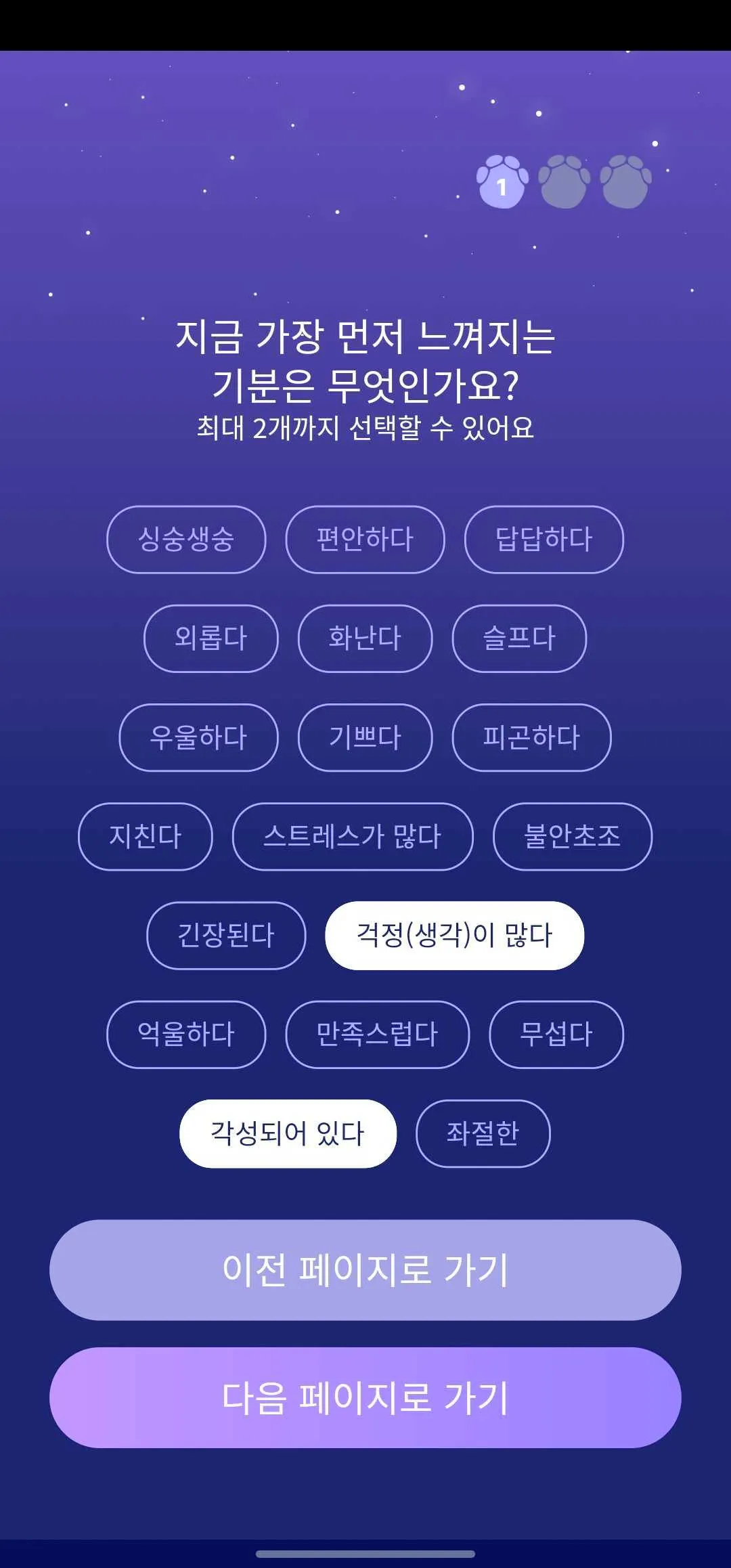Select the 스트레스가 많다 chip
The image size is (731, 1568).
[353, 836]
